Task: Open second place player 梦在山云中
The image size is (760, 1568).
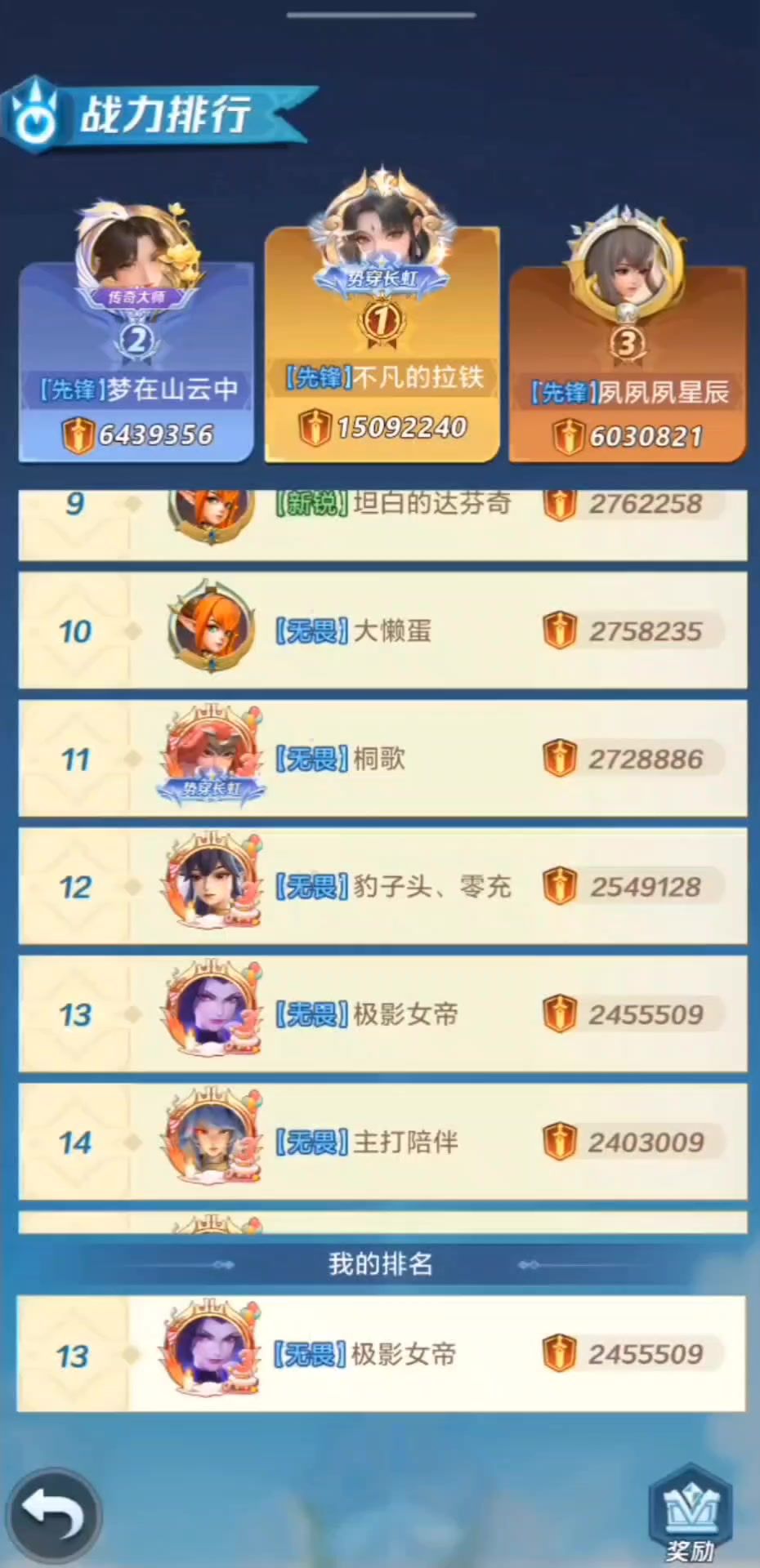Action: click(x=136, y=359)
